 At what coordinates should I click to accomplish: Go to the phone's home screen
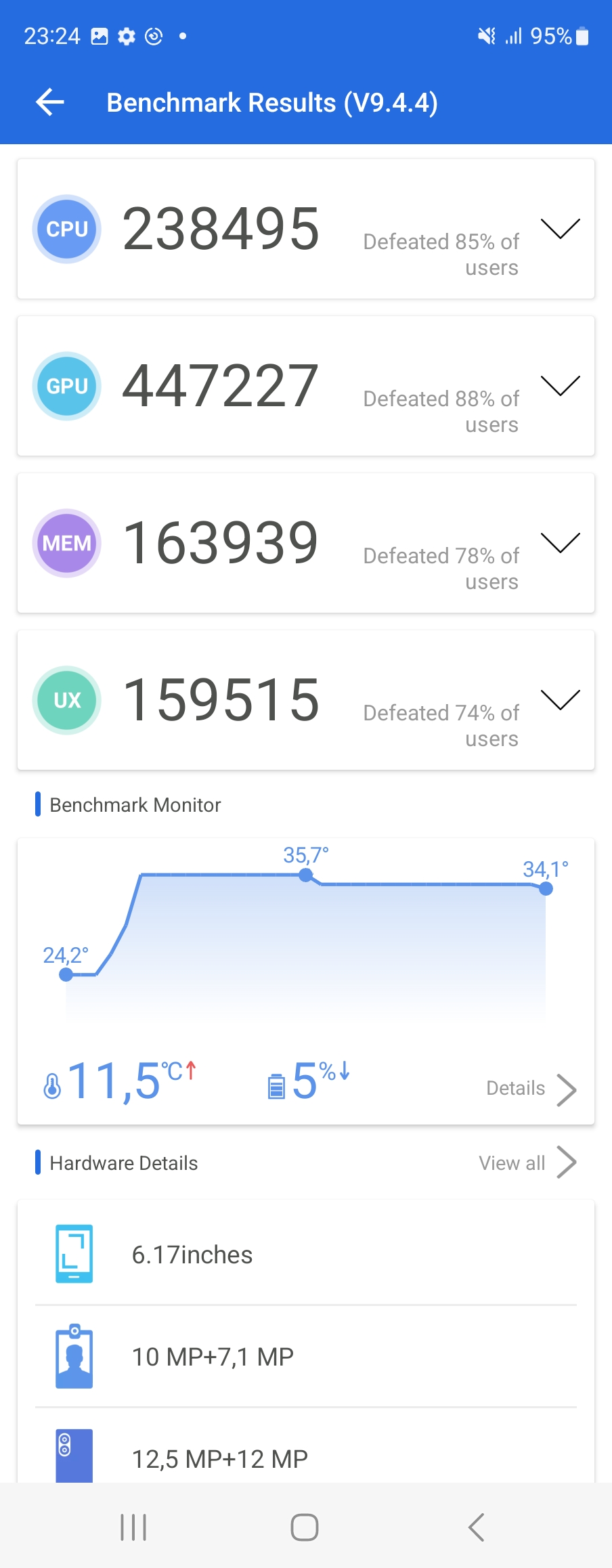click(305, 1527)
